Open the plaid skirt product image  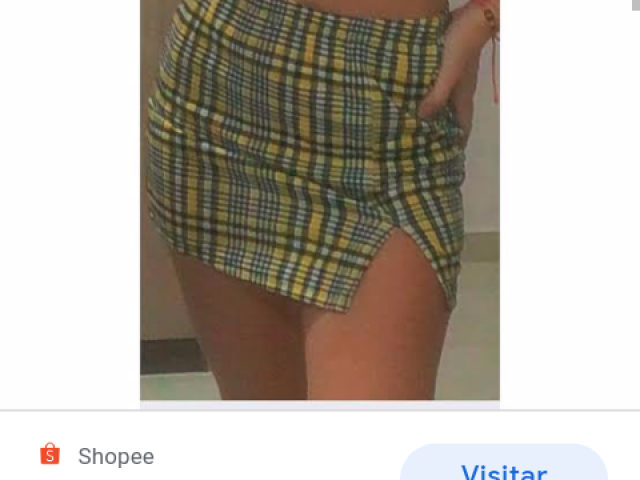point(319,200)
